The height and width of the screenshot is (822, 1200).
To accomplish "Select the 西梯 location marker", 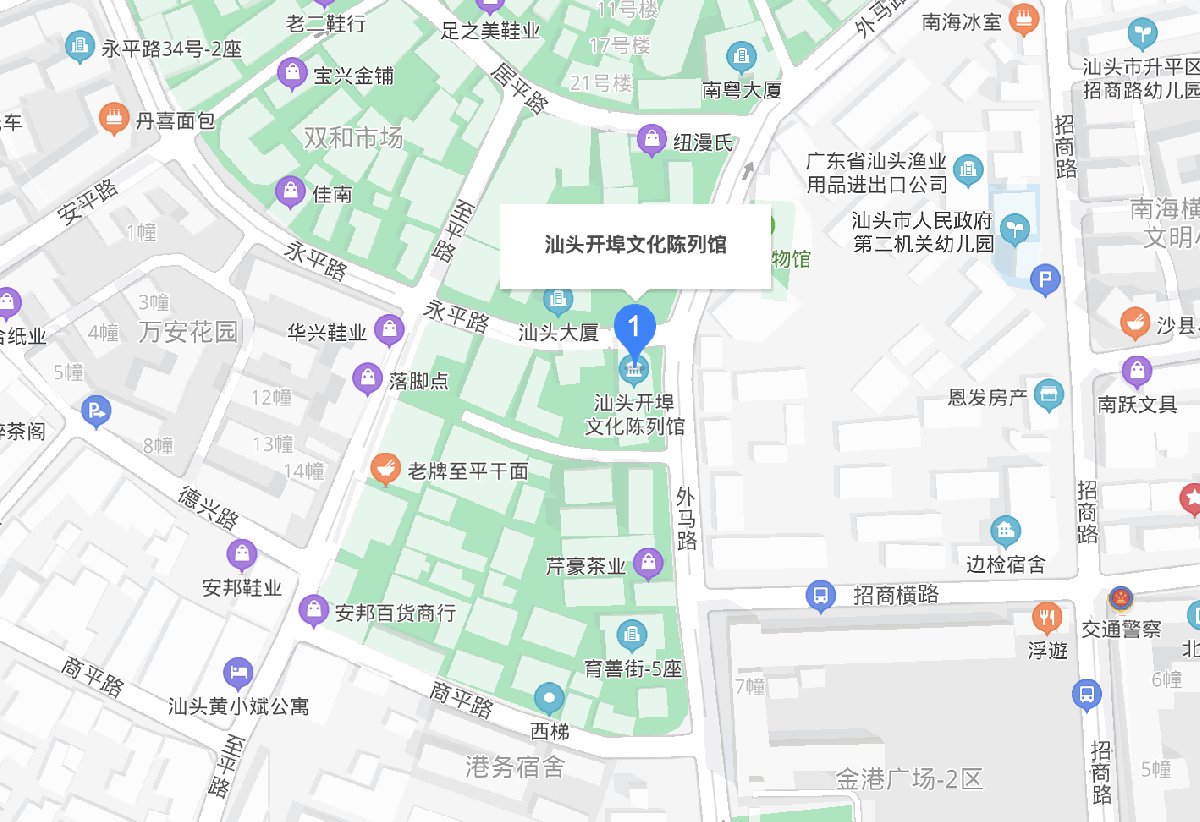I will pyautogui.click(x=549, y=697).
